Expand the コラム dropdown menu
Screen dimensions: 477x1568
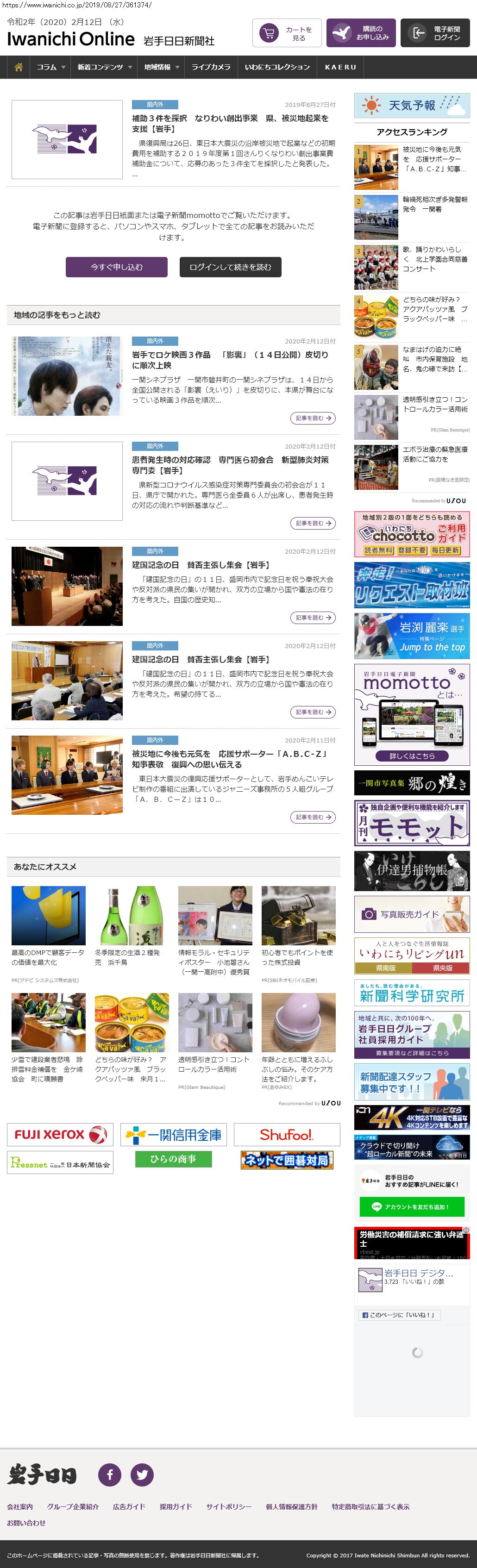click(50, 67)
